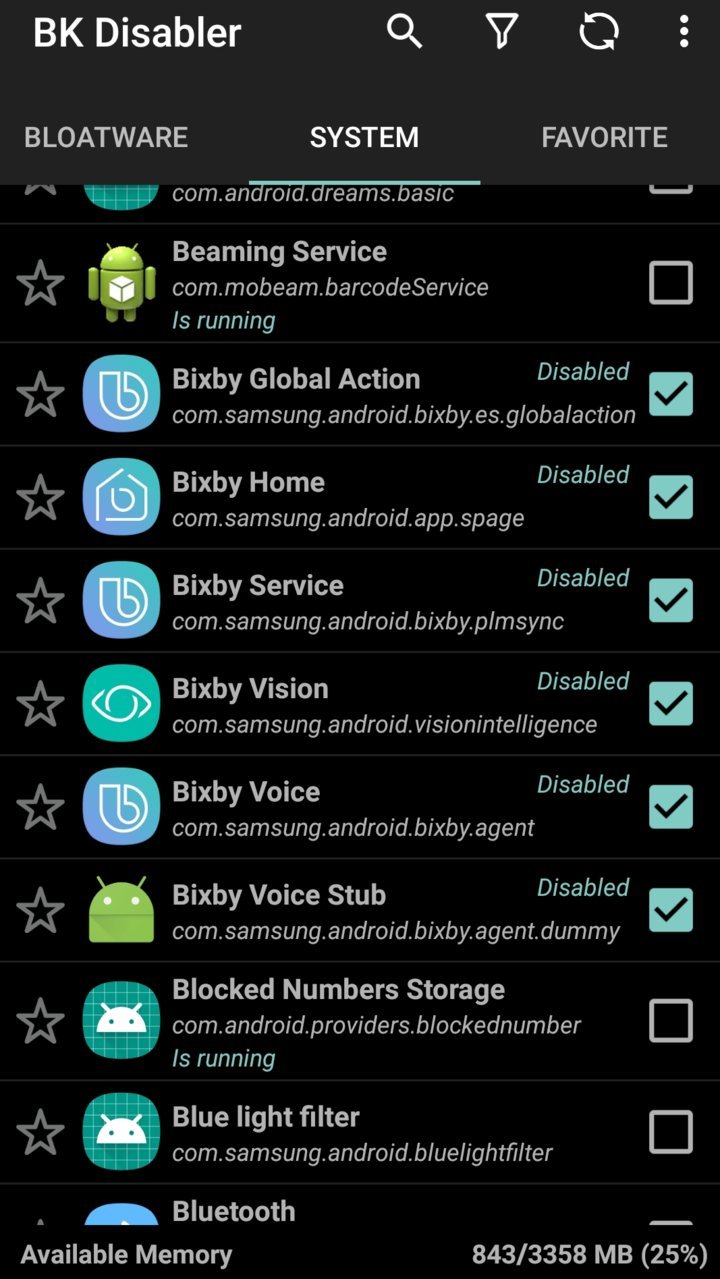
Task: Open the filter funnel icon
Action: [x=501, y=32]
